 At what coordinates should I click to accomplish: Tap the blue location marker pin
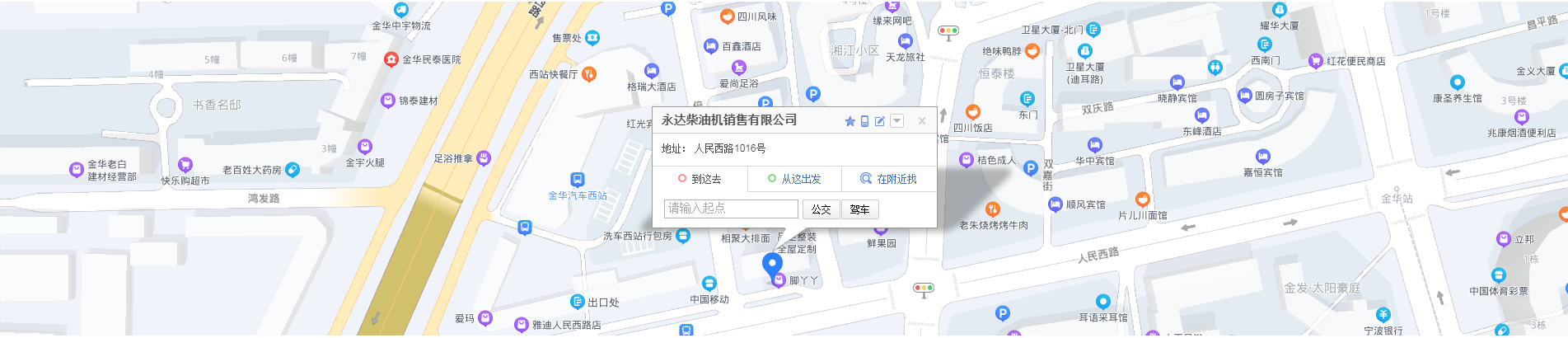pos(772,264)
